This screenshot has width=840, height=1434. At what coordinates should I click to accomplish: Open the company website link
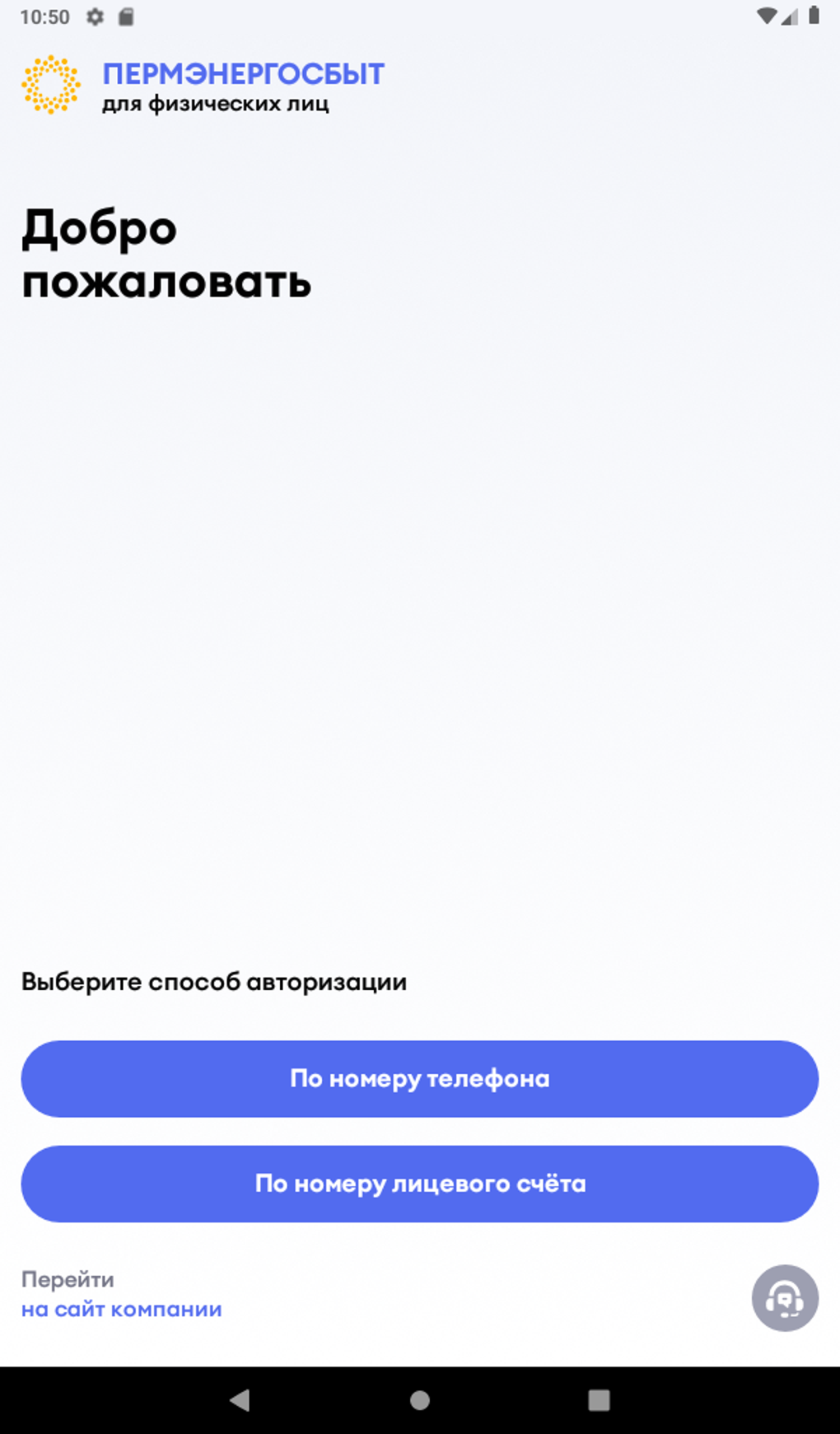[x=121, y=1309]
